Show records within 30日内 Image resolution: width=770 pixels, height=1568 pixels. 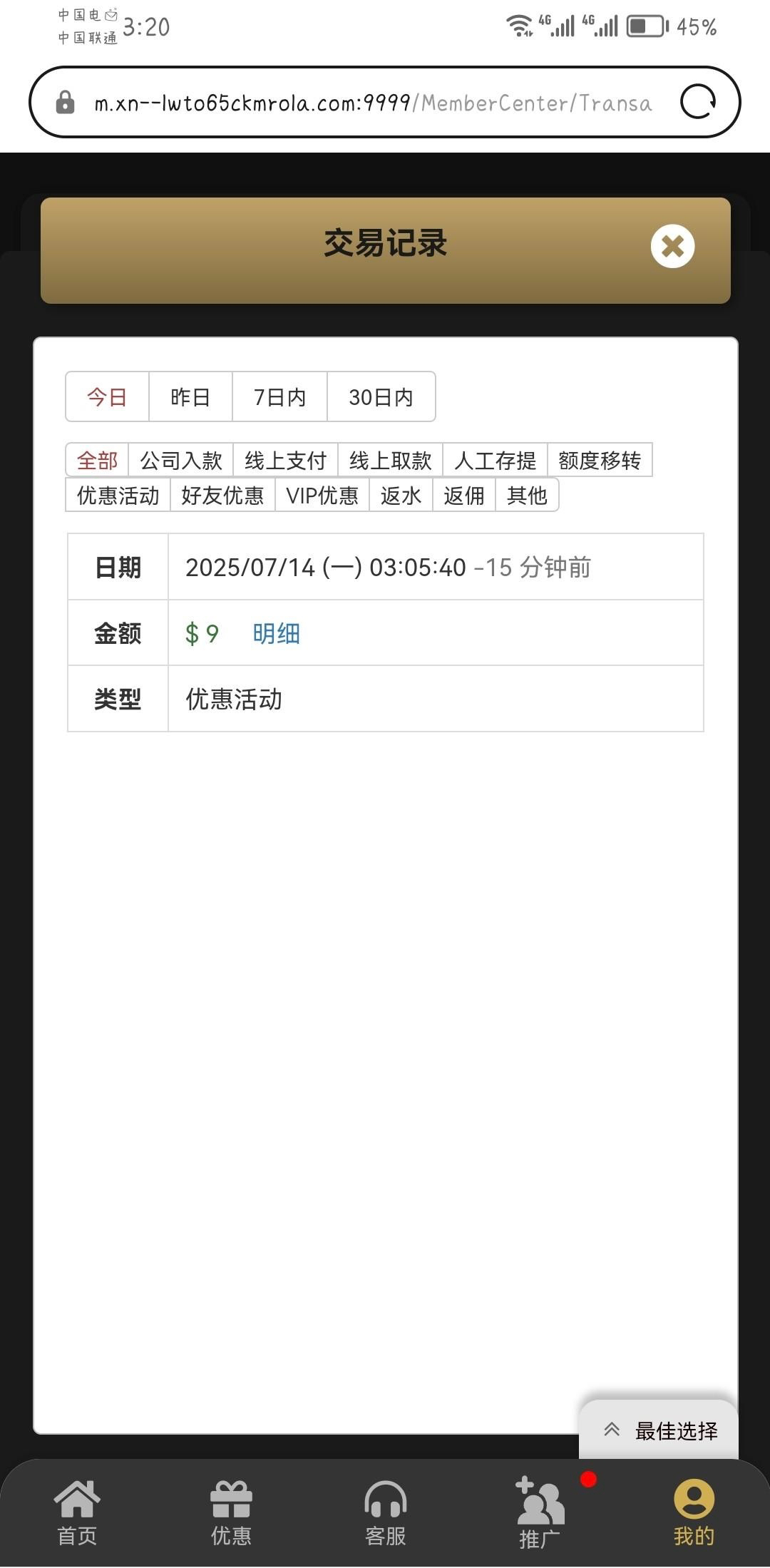tap(381, 397)
